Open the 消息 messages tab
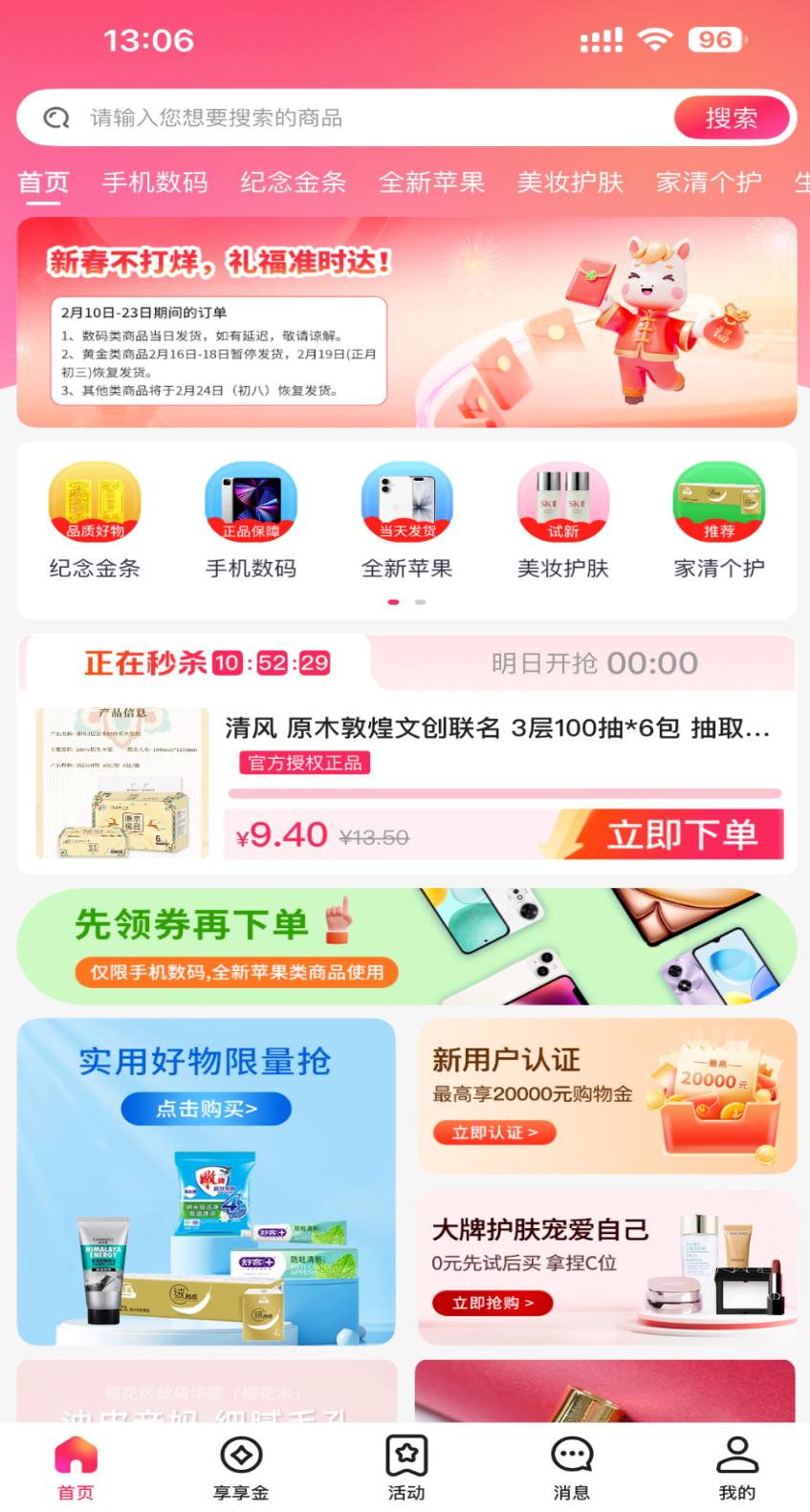The height and width of the screenshot is (1512, 810). 572,1467
